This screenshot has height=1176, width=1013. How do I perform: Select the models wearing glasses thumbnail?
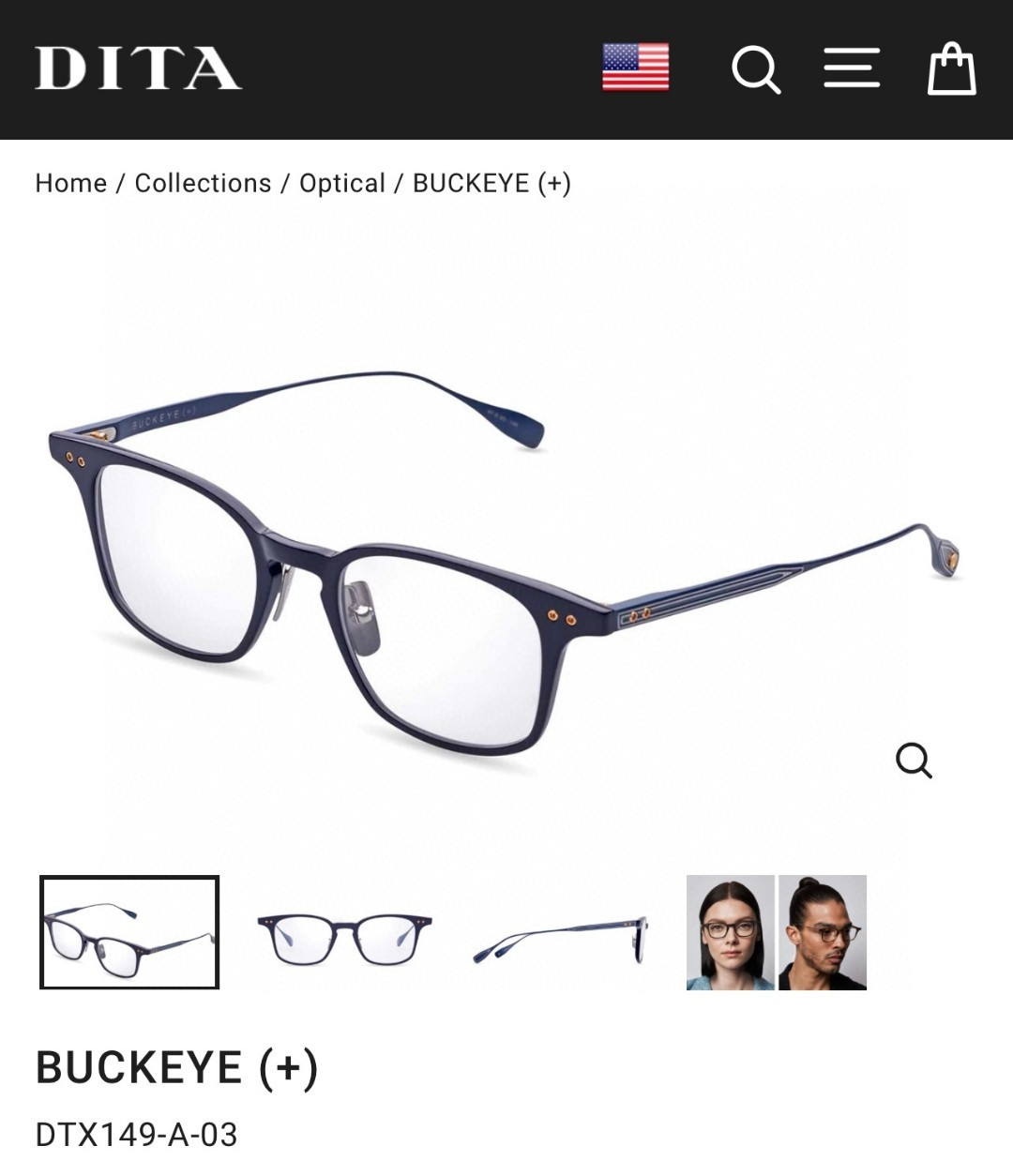click(x=777, y=933)
